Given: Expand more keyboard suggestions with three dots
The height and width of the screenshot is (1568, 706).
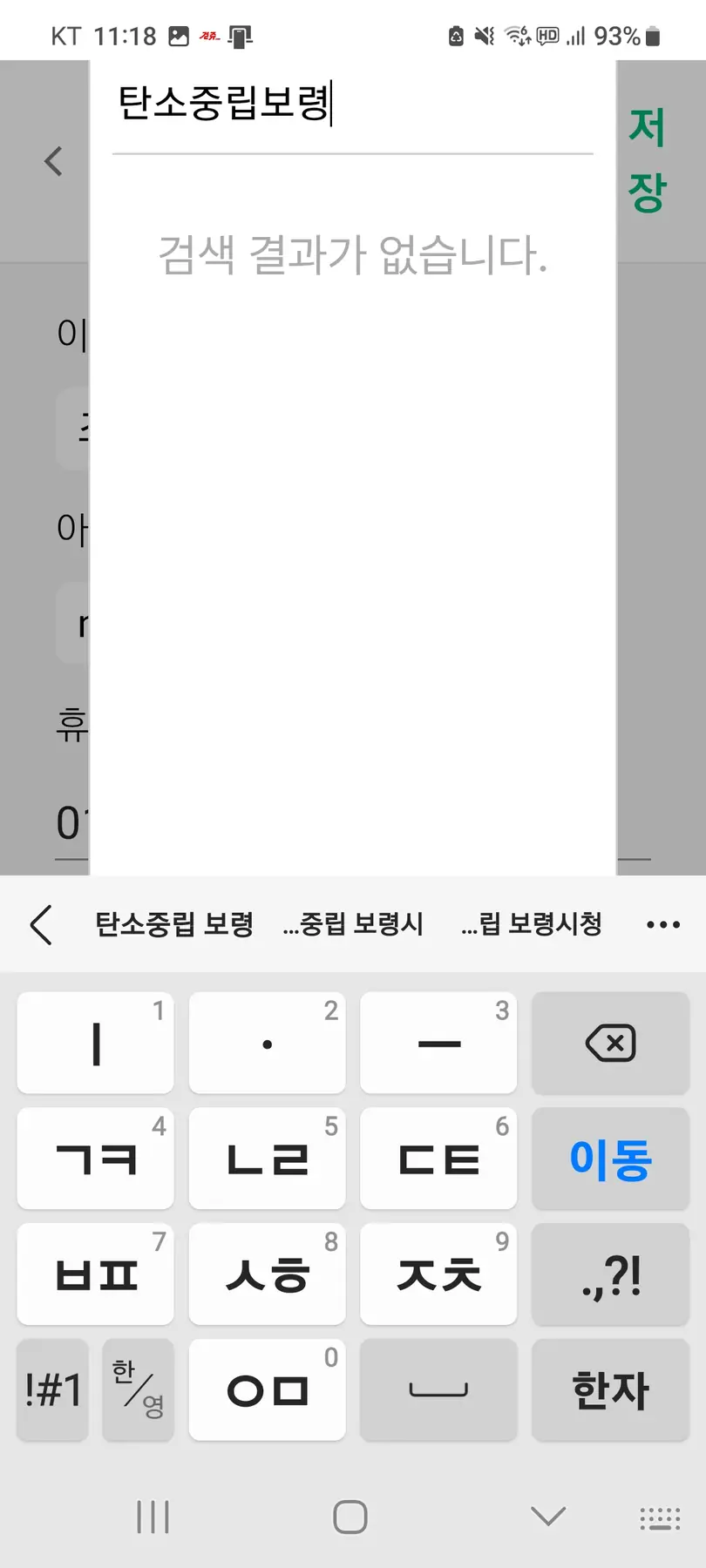Looking at the screenshot, I should pos(663,925).
